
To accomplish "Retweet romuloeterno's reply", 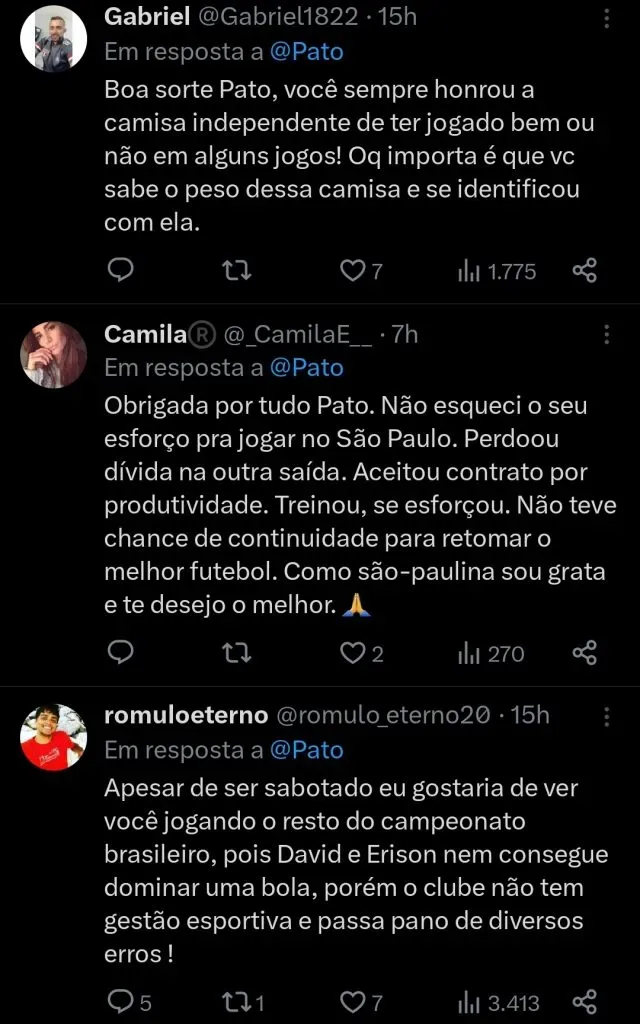I will 236,1001.
